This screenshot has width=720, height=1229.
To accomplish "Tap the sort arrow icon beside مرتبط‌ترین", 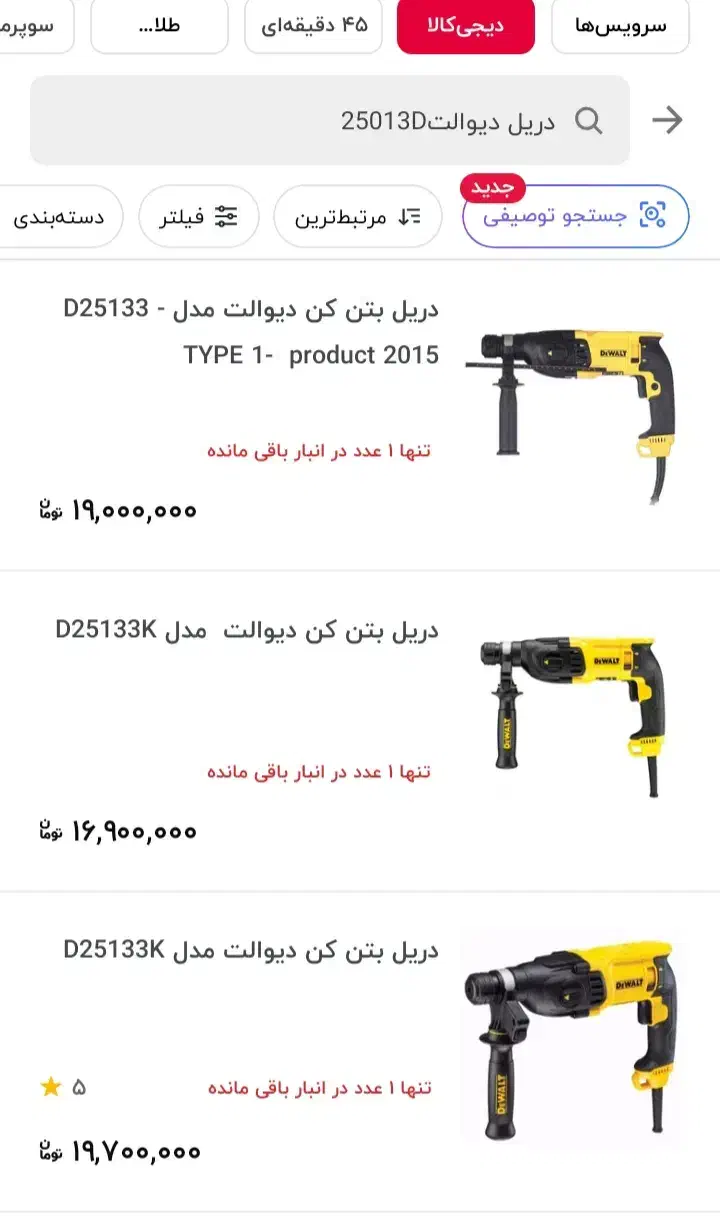I will (x=410, y=216).
